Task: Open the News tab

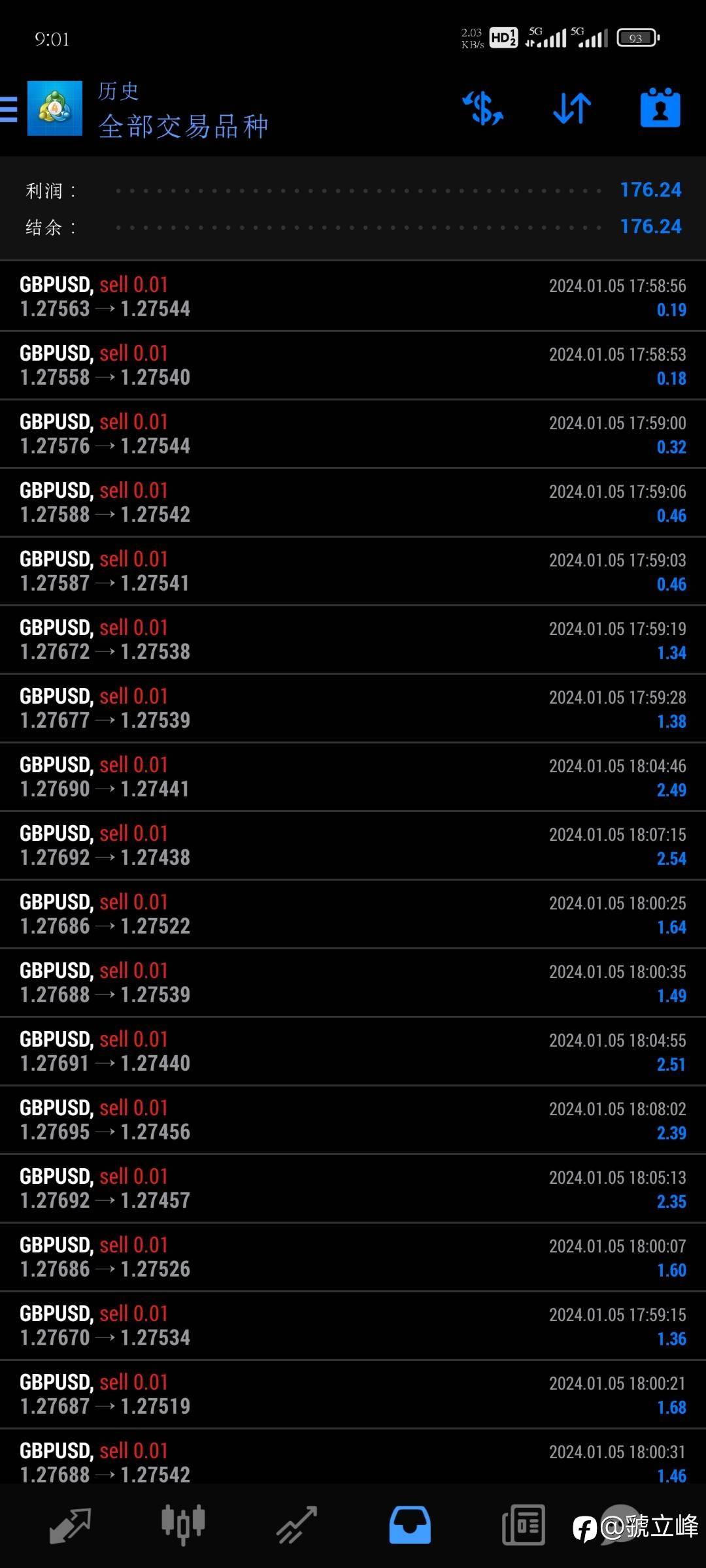Action: 523,1526
